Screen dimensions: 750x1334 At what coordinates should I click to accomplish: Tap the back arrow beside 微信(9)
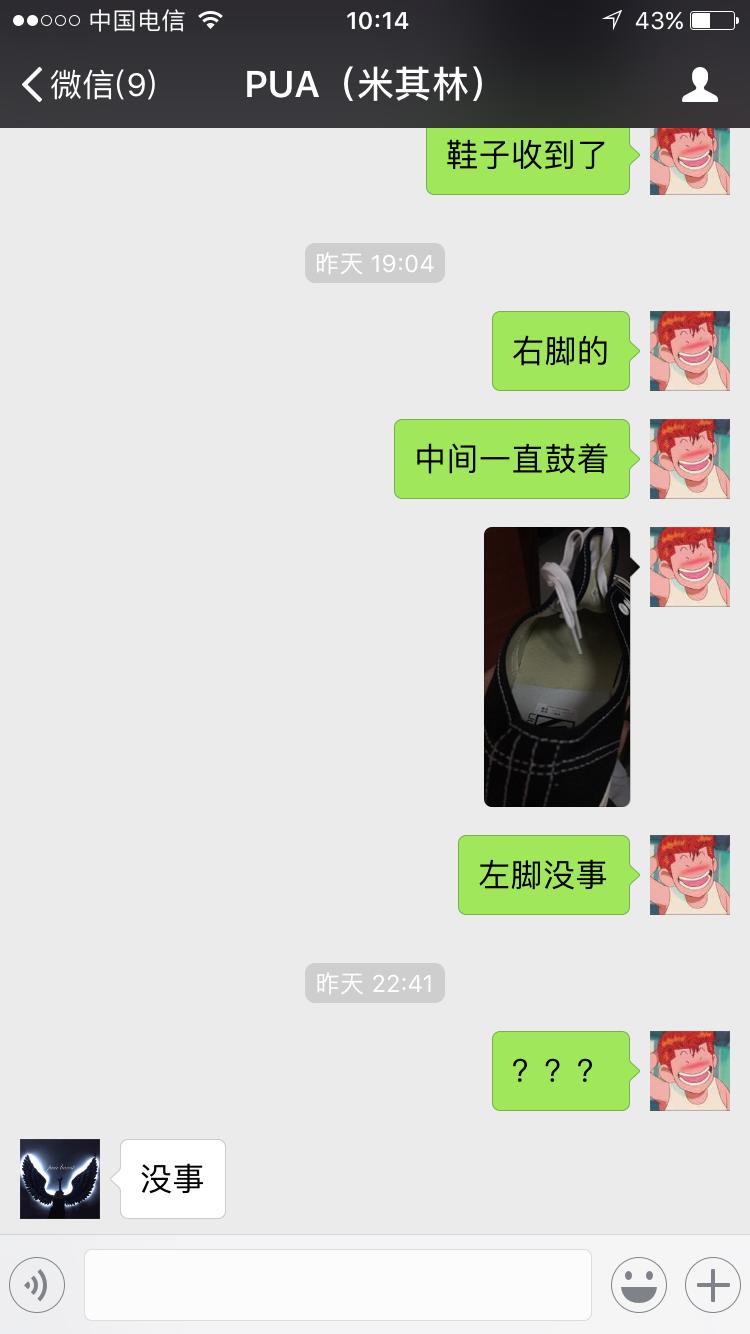tap(30, 85)
